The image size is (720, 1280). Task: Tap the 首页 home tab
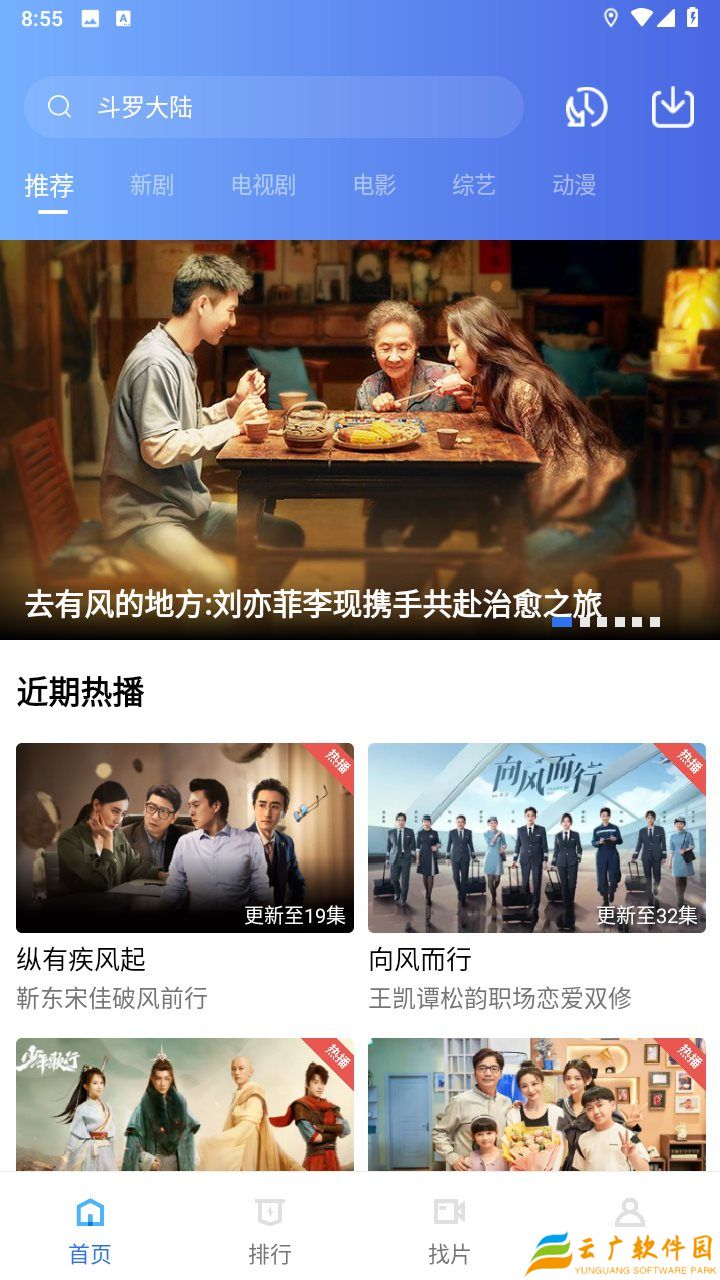(90, 1231)
